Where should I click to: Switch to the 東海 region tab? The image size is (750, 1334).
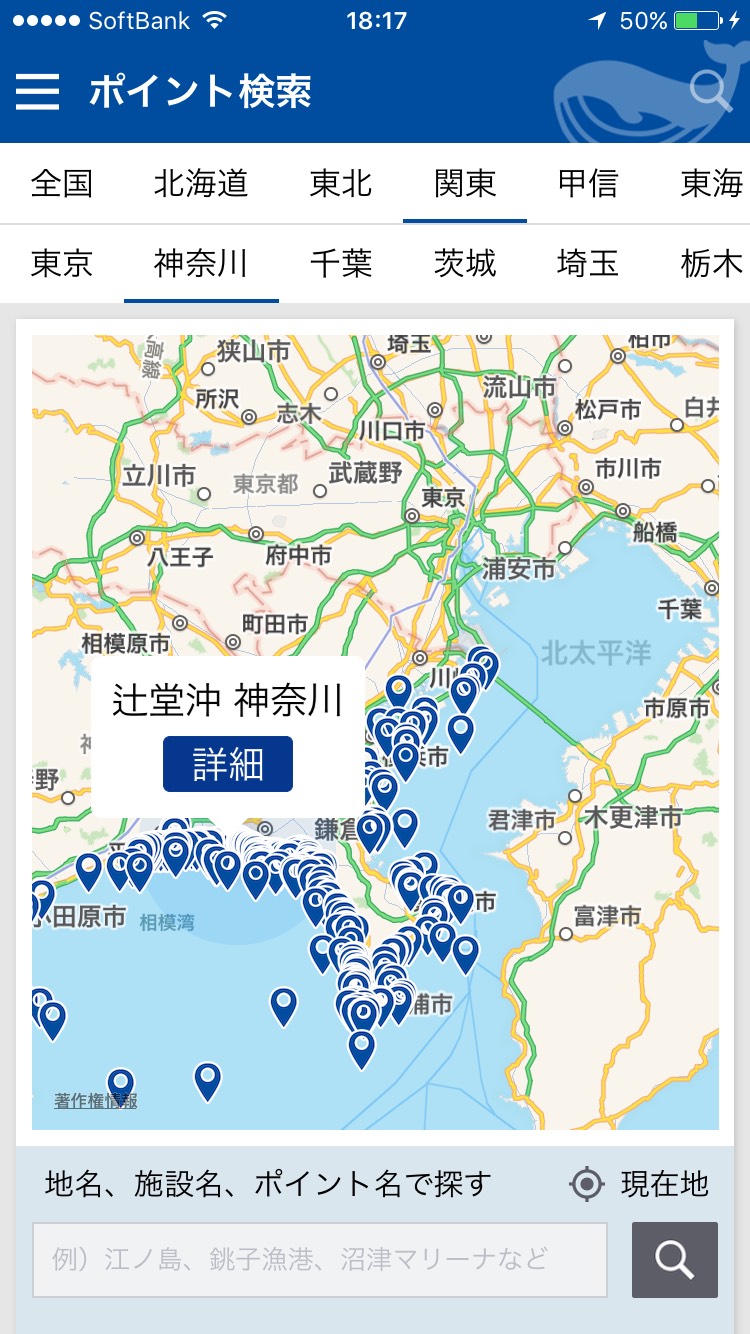click(x=711, y=183)
